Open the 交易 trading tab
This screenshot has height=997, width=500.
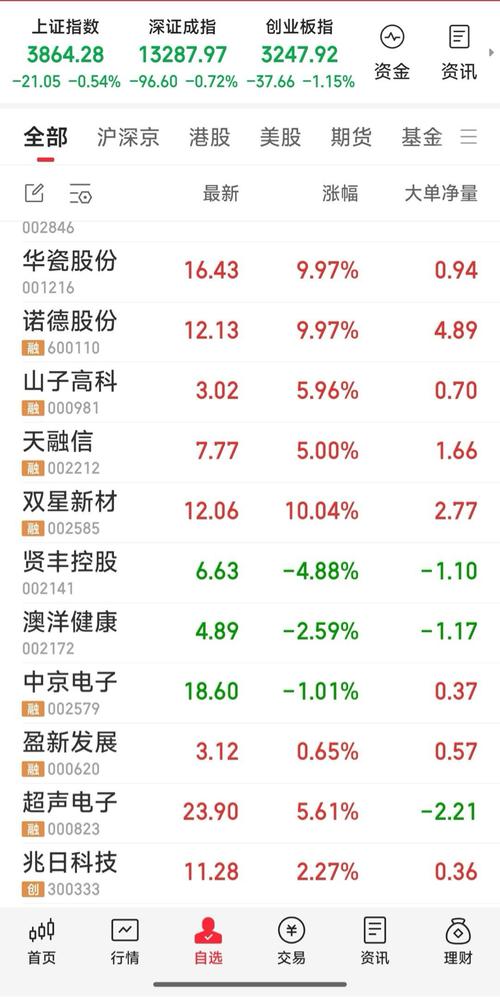pyautogui.click(x=291, y=942)
